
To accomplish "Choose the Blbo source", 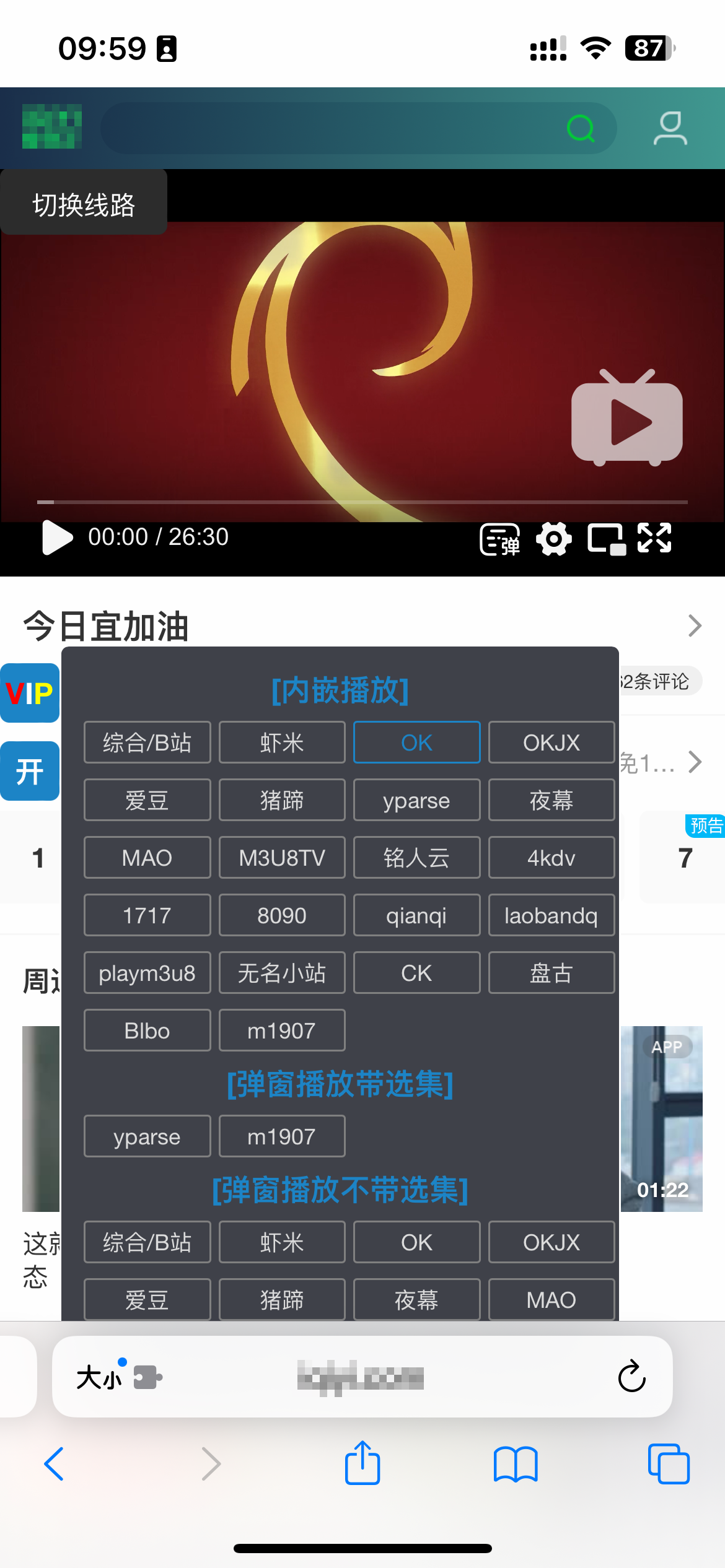I will click(147, 1030).
